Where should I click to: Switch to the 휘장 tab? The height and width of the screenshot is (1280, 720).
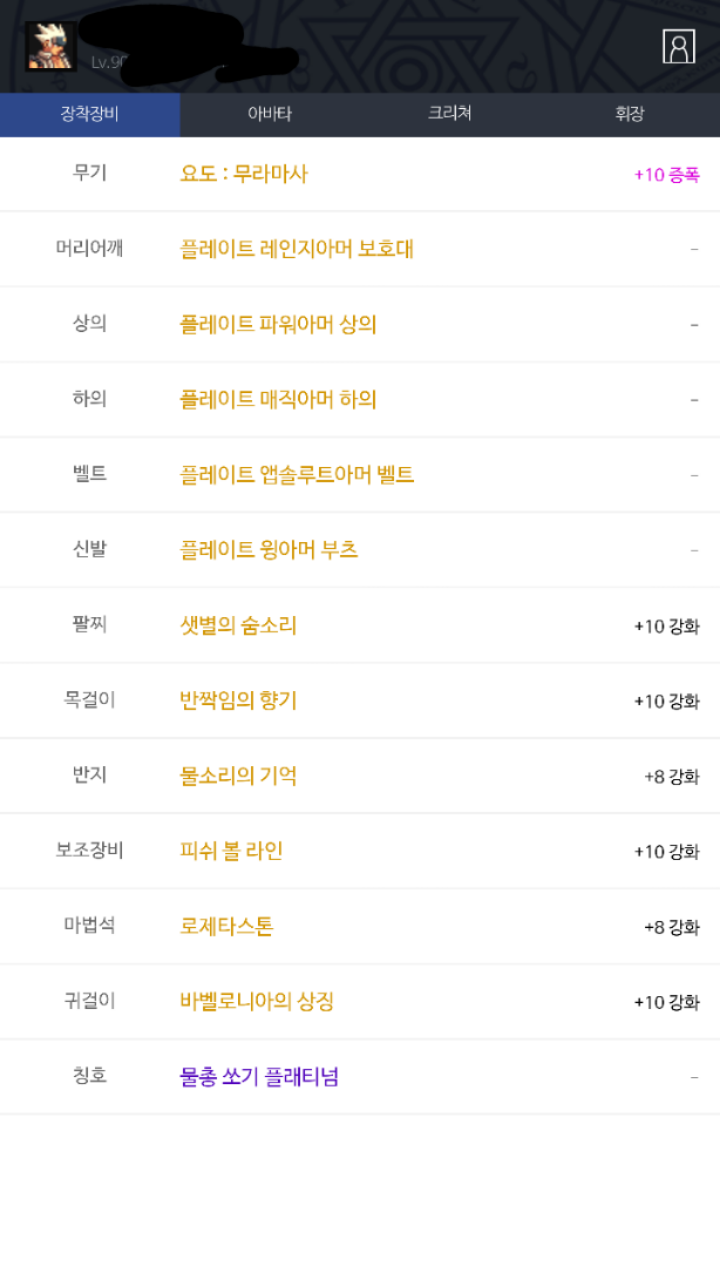click(630, 114)
